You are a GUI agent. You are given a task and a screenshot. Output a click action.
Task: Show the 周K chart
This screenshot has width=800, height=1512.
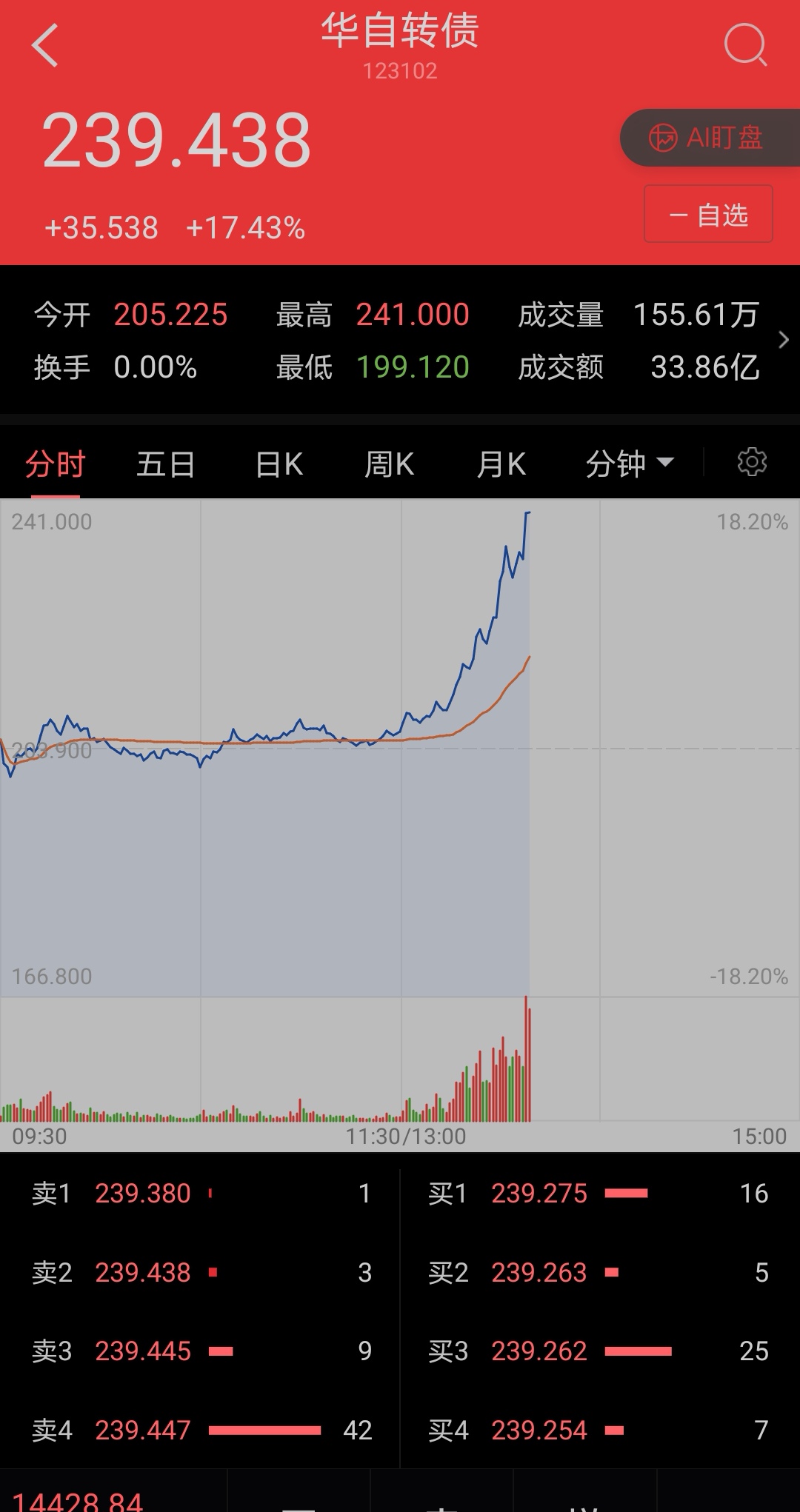pos(390,465)
